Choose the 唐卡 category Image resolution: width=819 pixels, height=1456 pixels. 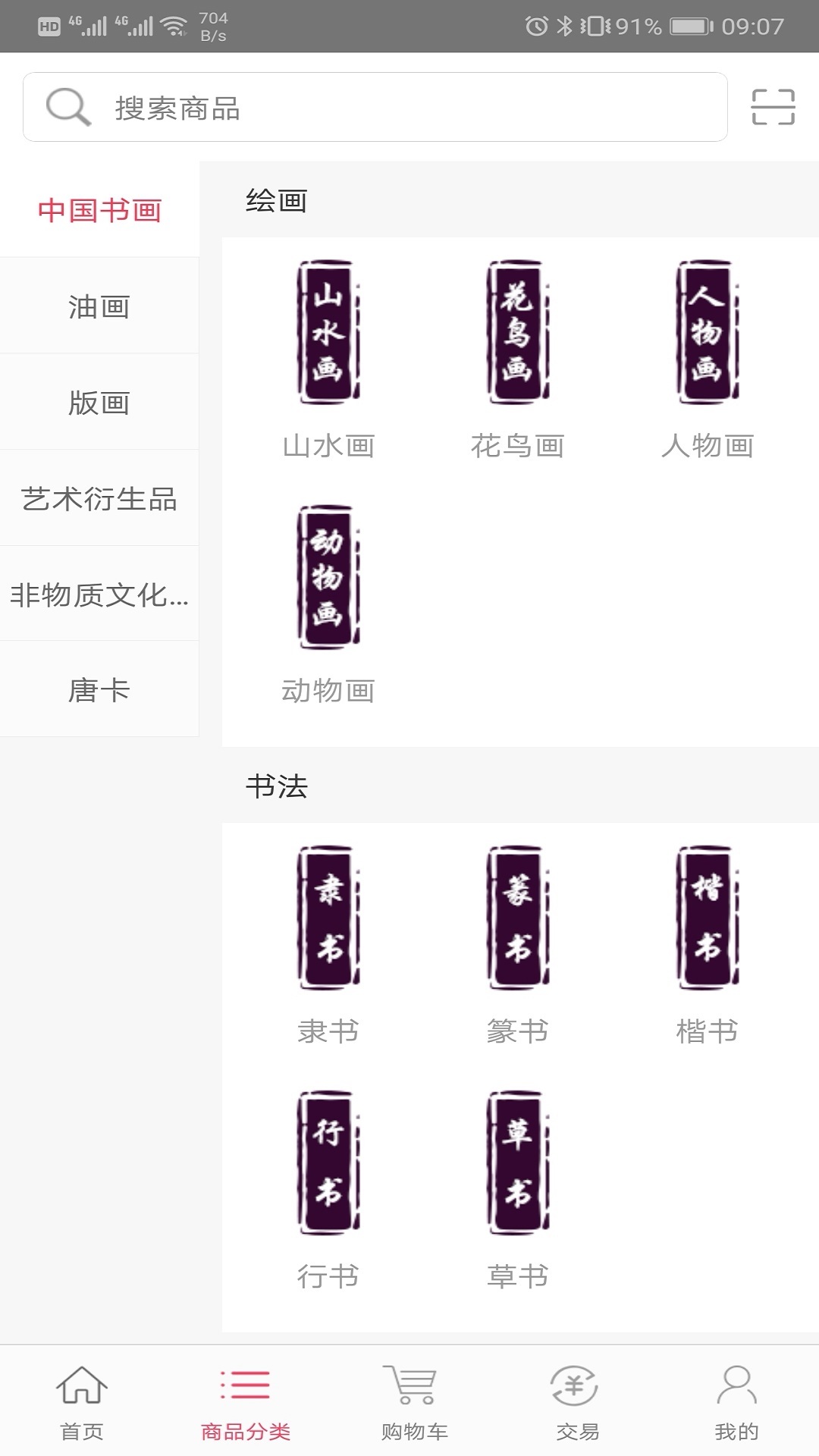[99, 690]
